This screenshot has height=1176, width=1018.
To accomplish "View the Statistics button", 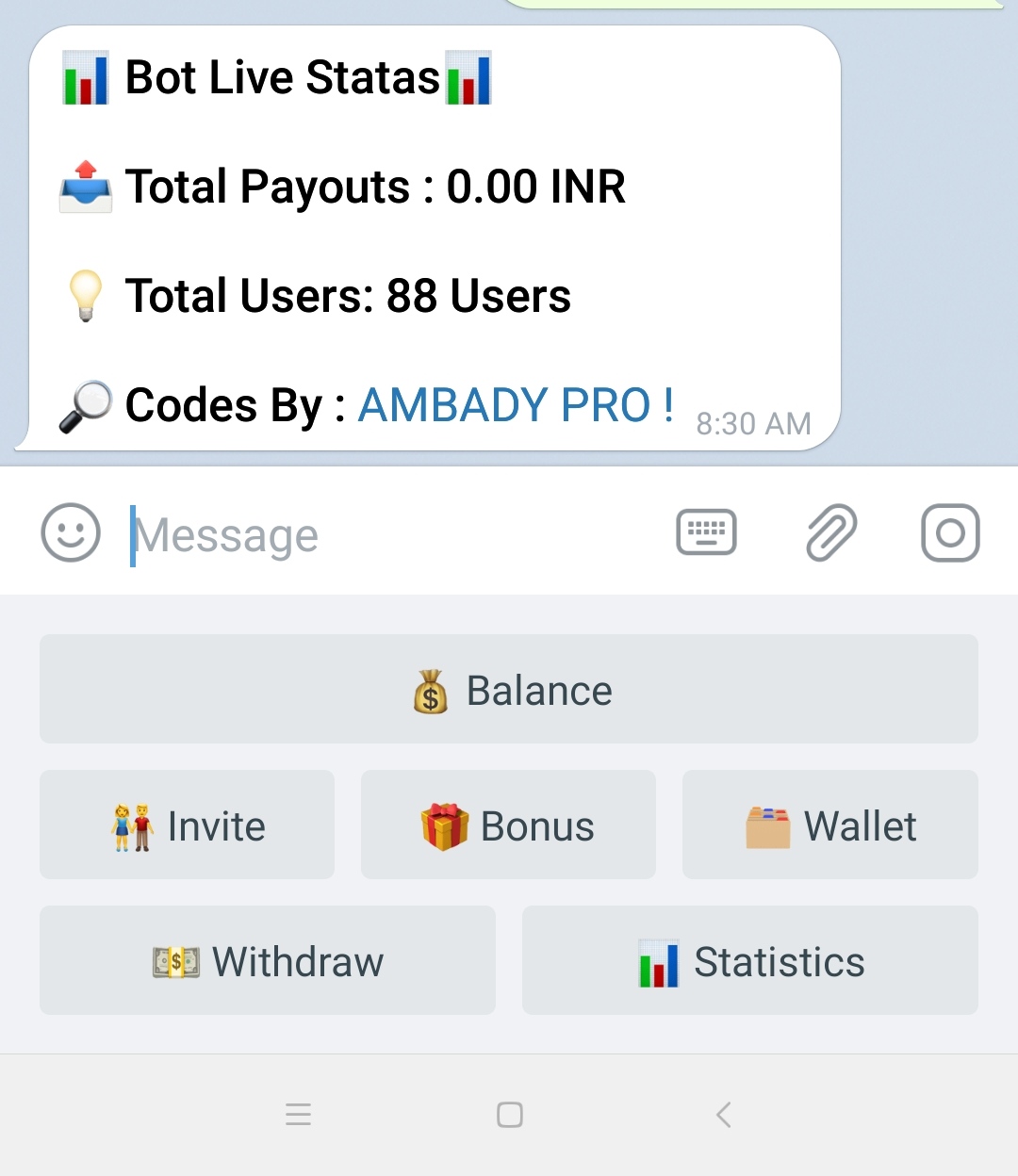I will click(x=749, y=960).
